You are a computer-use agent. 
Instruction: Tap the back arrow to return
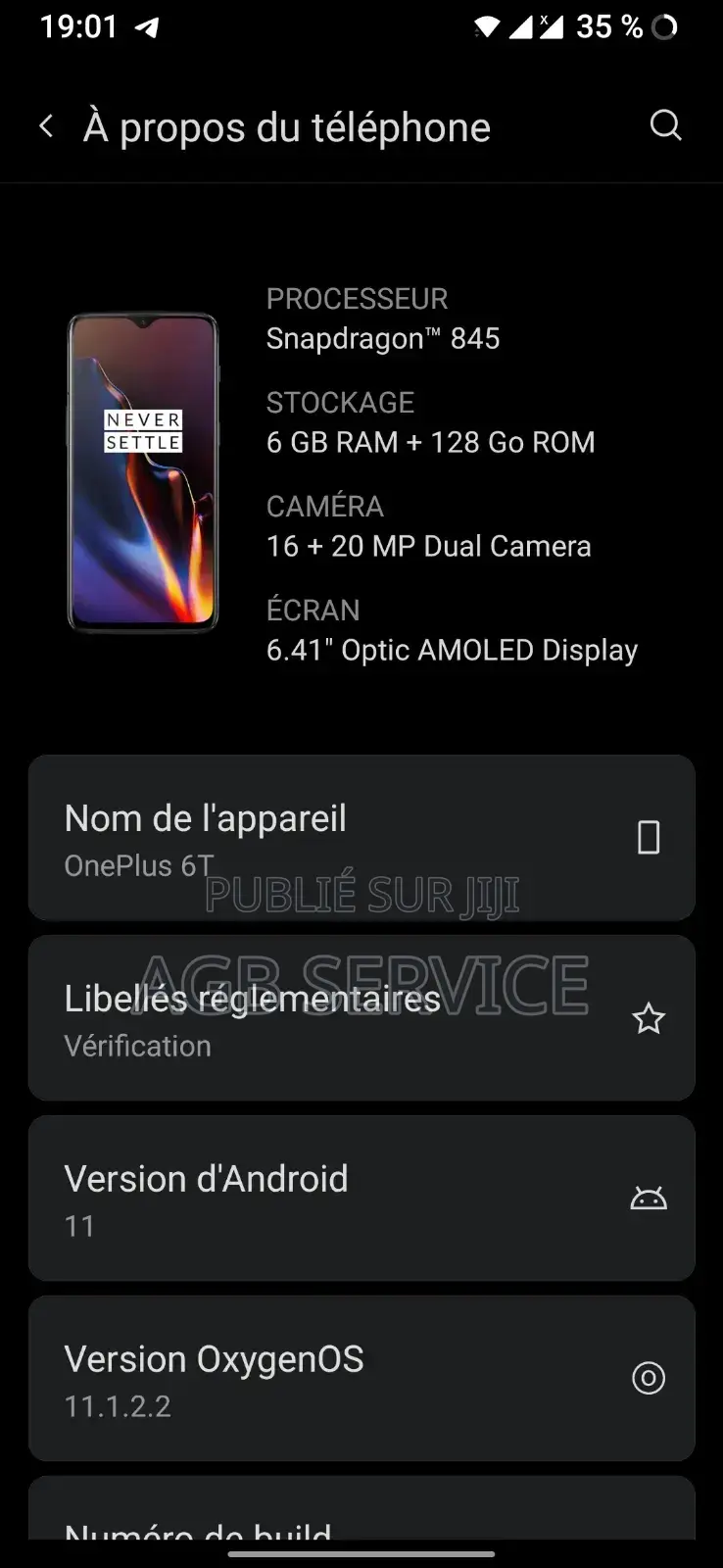(x=46, y=125)
